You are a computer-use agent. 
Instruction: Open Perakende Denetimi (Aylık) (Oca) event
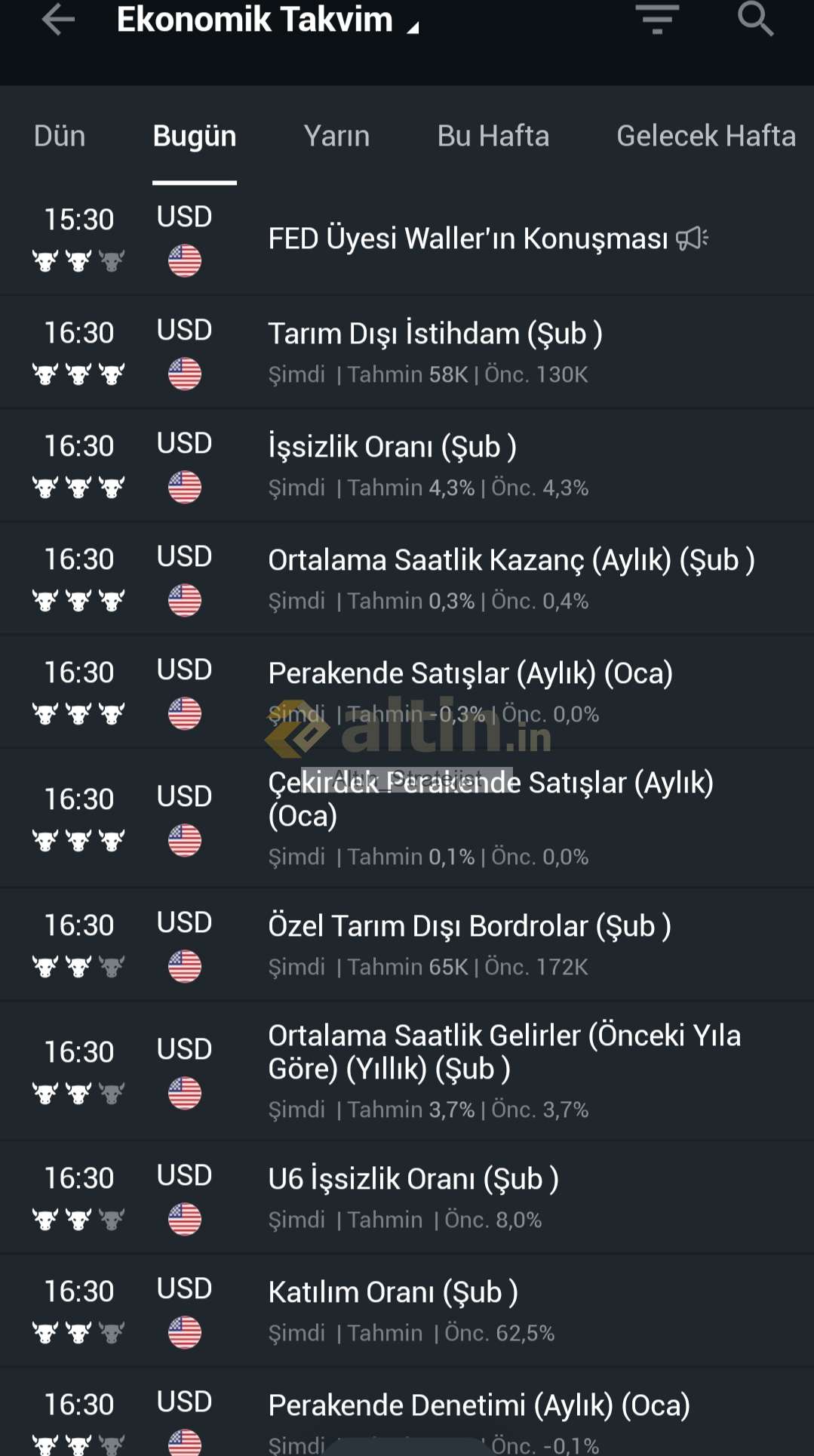(x=479, y=1406)
